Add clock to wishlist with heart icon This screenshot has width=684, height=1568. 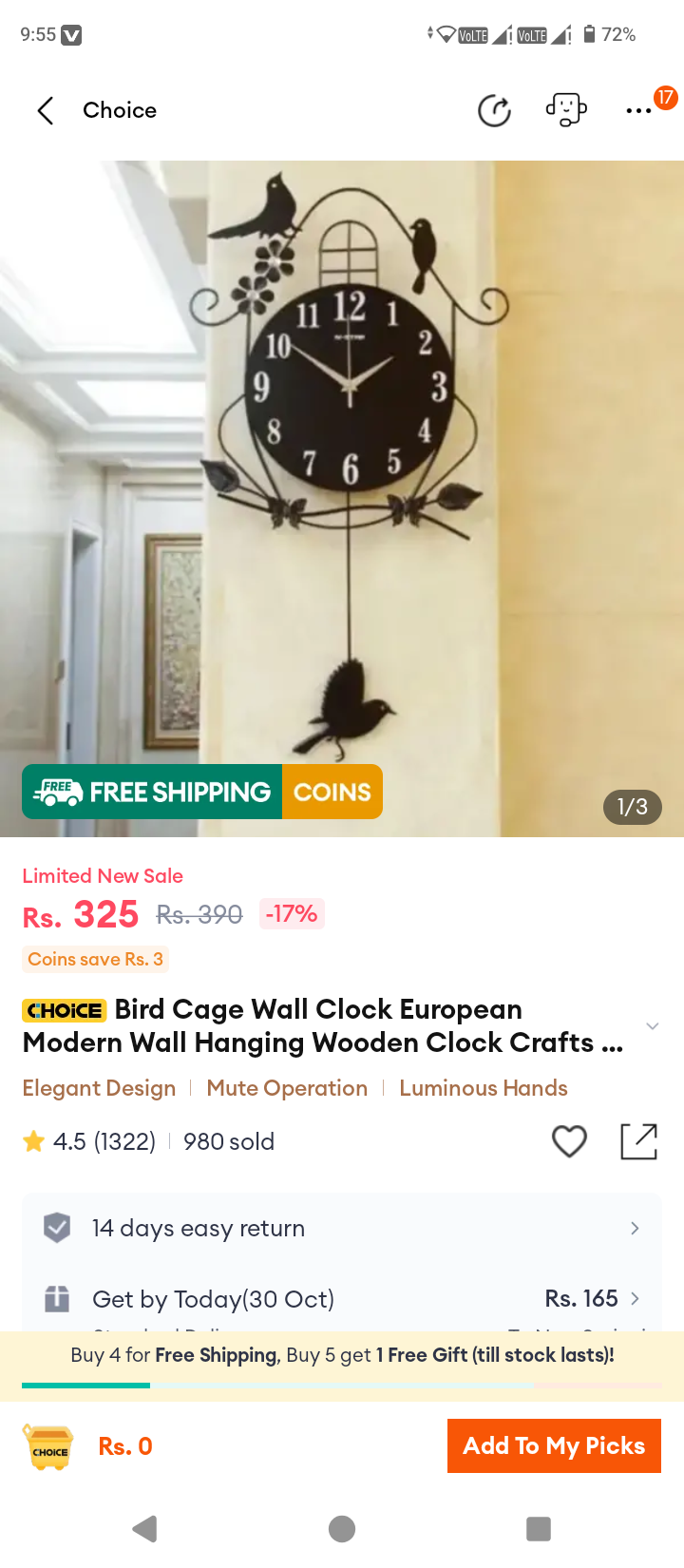pos(569,1140)
